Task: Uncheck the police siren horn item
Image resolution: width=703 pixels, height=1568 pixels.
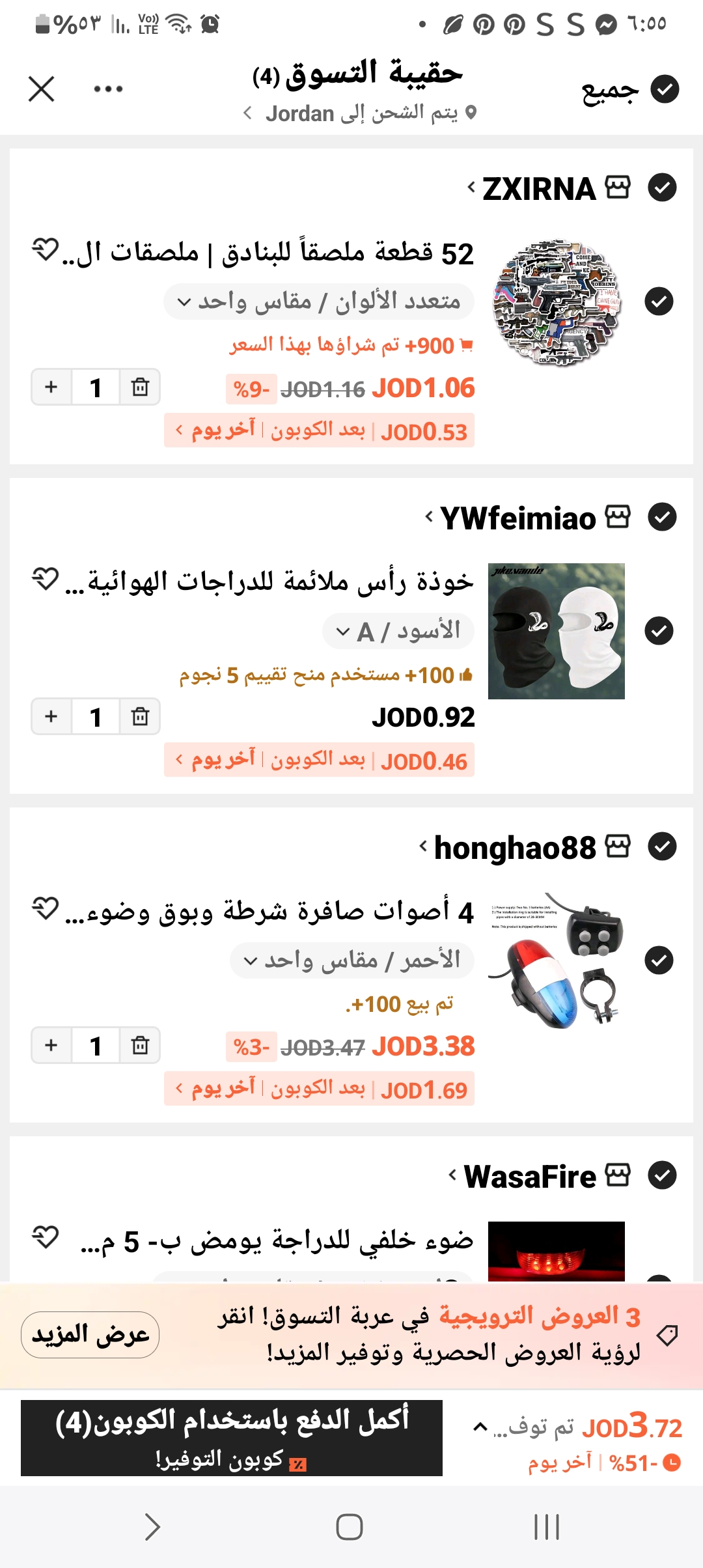Action: tap(659, 960)
